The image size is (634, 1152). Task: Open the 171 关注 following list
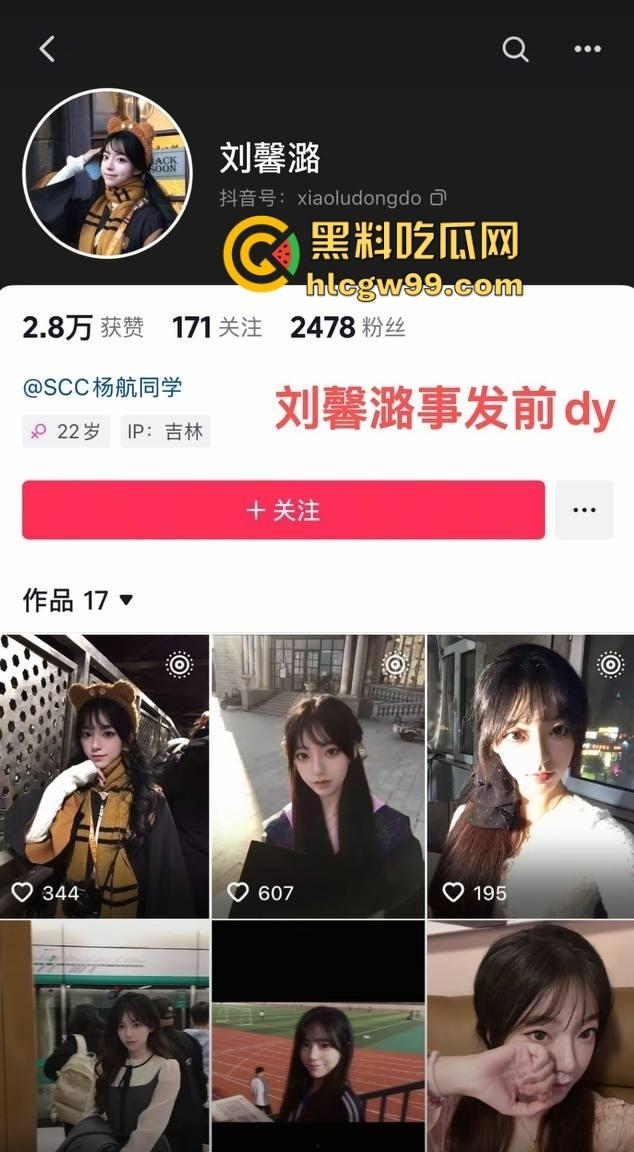pos(217,327)
